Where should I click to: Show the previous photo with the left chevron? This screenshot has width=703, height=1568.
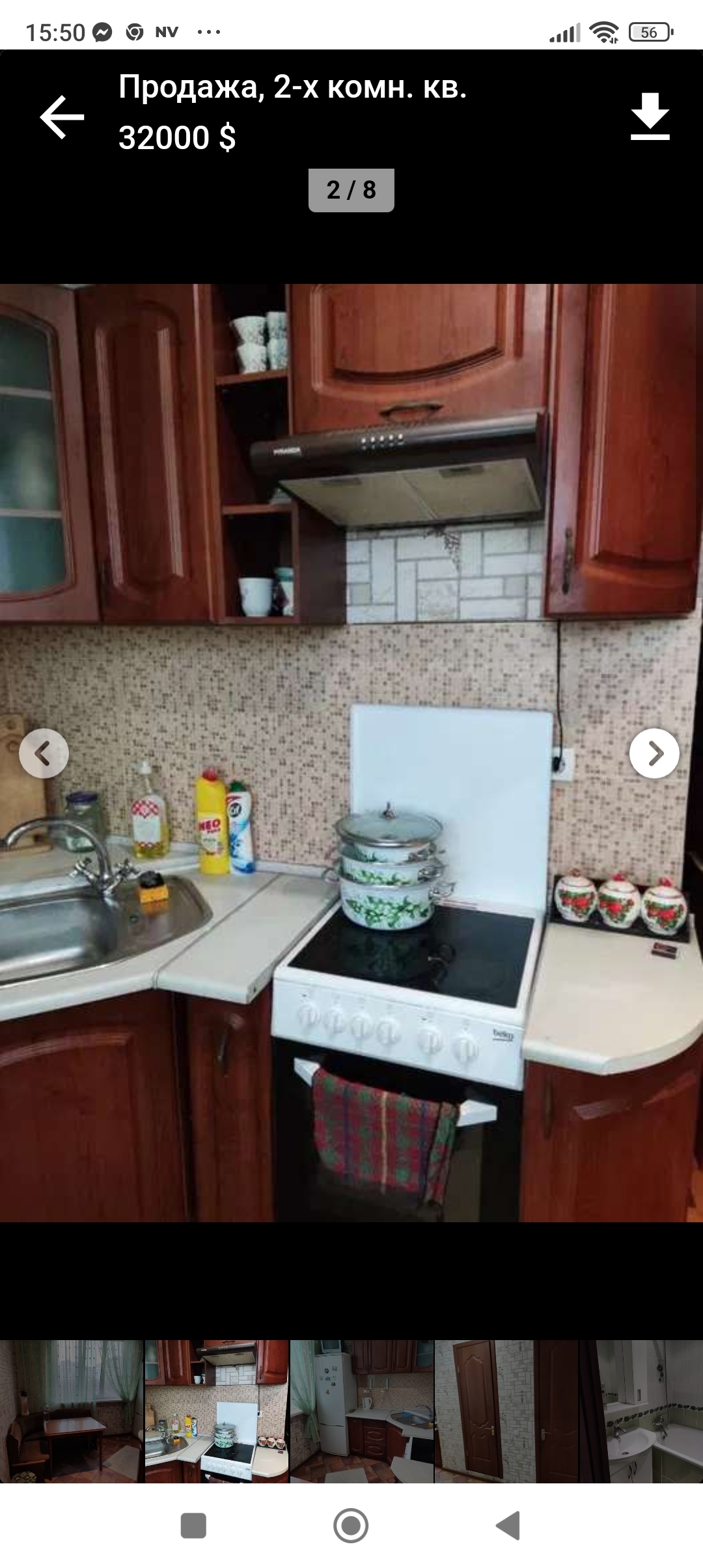tap(44, 753)
